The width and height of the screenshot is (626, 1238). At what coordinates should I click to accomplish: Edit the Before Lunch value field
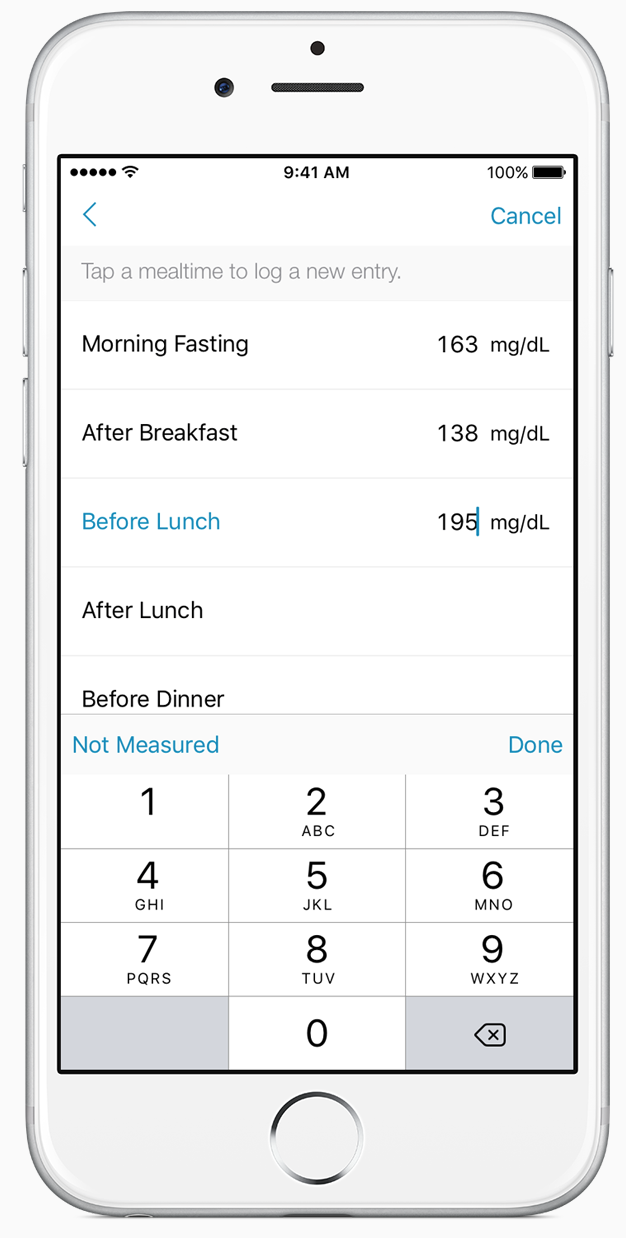click(x=457, y=522)
